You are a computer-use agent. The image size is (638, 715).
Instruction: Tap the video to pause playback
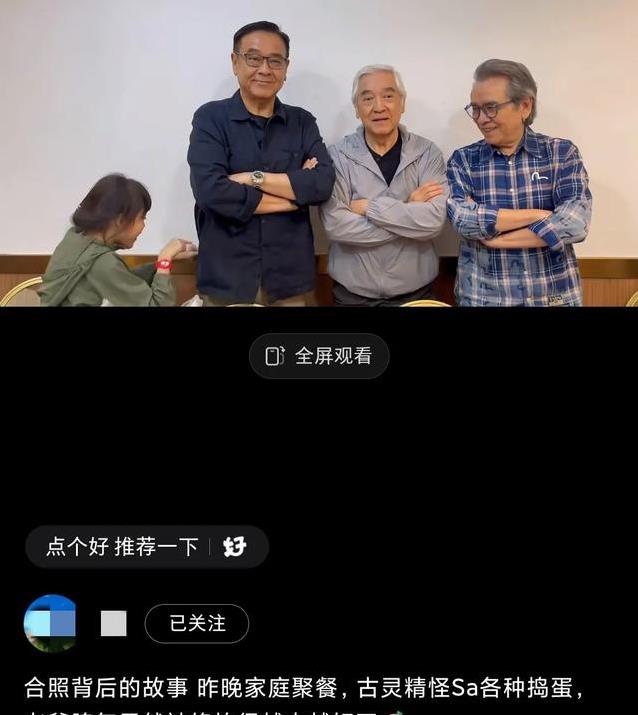click(x=319, y=160)
